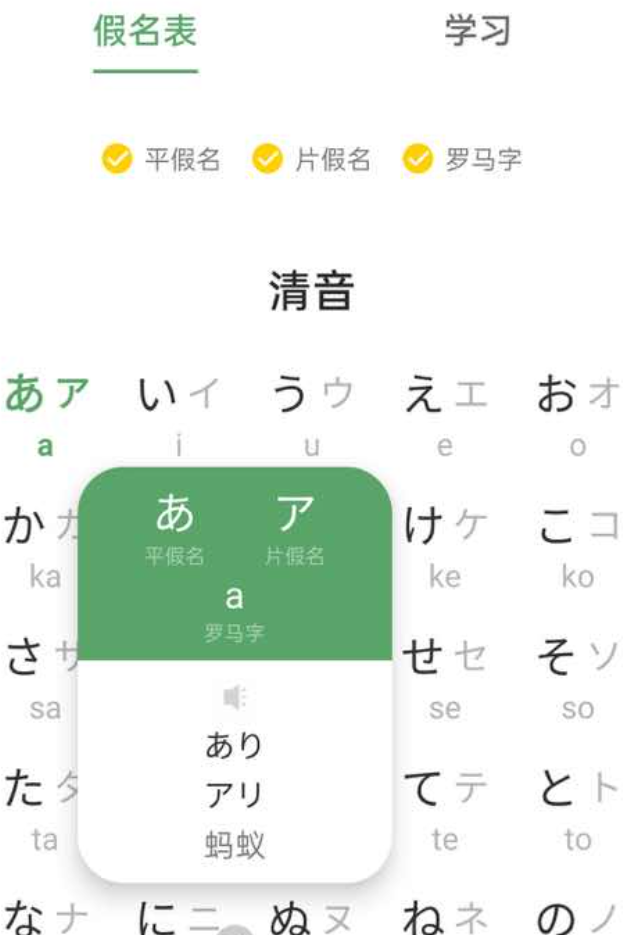This screenshot has height=935, width=627.
Task: Tap the highlighted あ cell
Action: pos(45,410)
